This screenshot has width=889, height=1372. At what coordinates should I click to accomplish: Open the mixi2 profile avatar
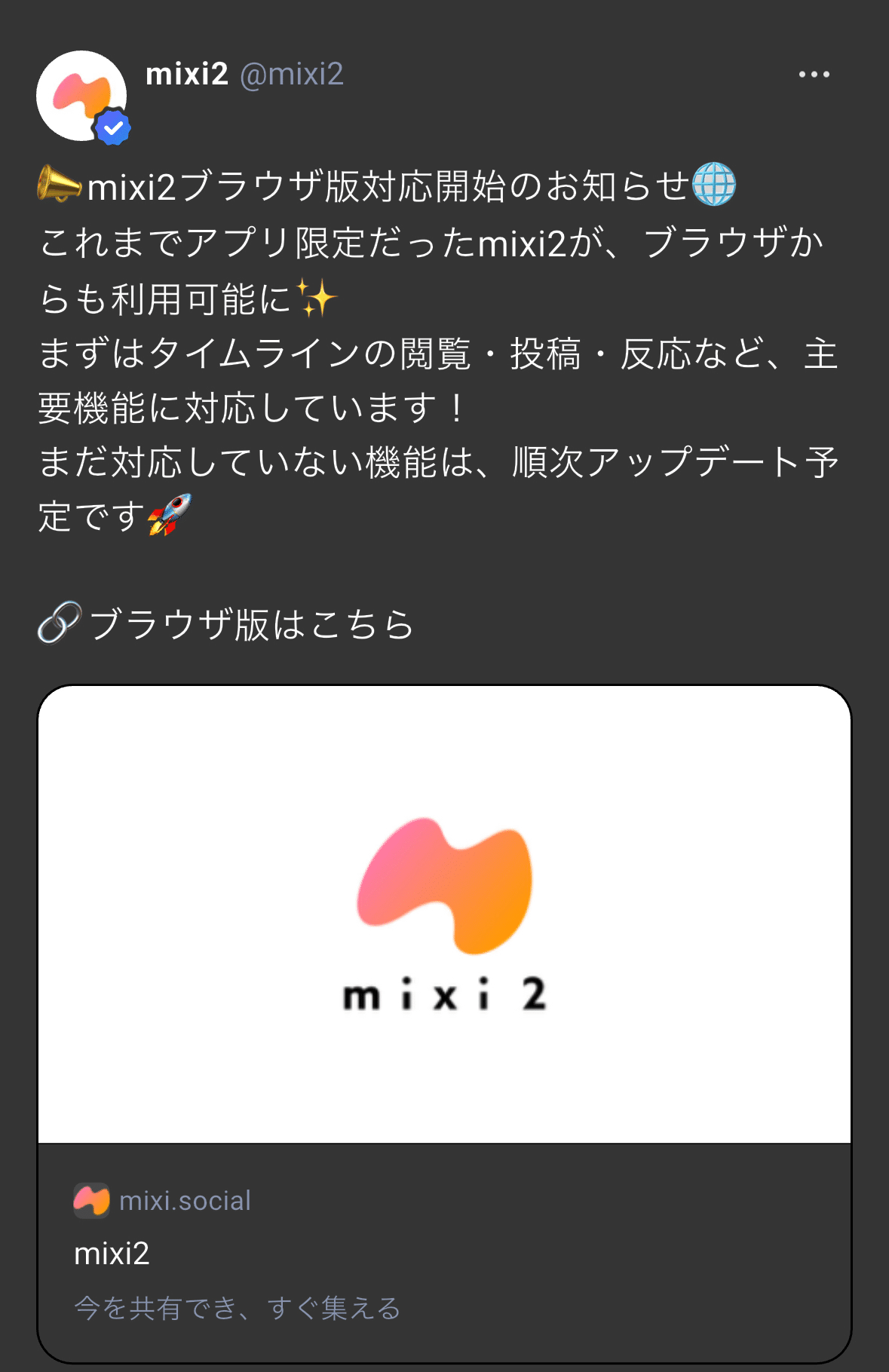[81, 96]
